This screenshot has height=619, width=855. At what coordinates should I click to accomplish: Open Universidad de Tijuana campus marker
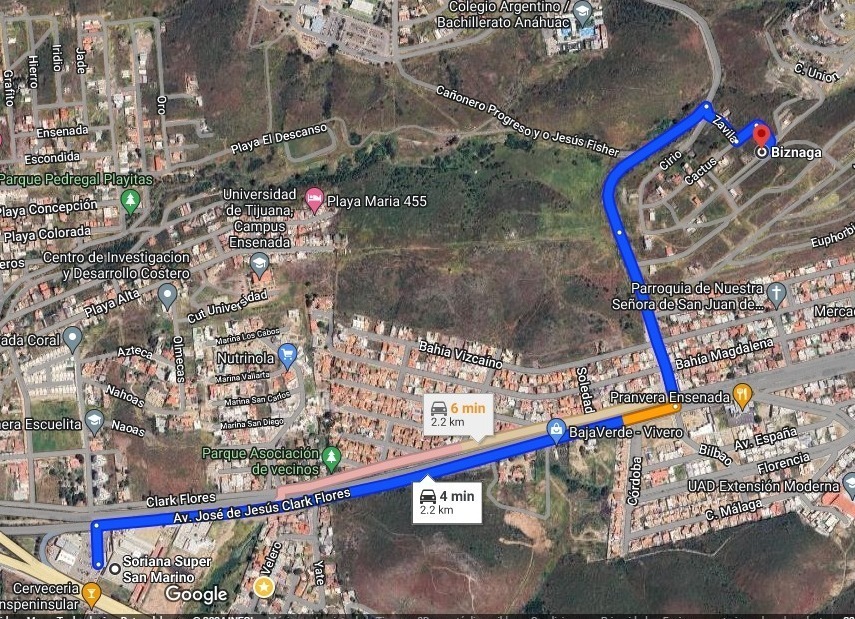pyautogui.click(x=259, y=264)
